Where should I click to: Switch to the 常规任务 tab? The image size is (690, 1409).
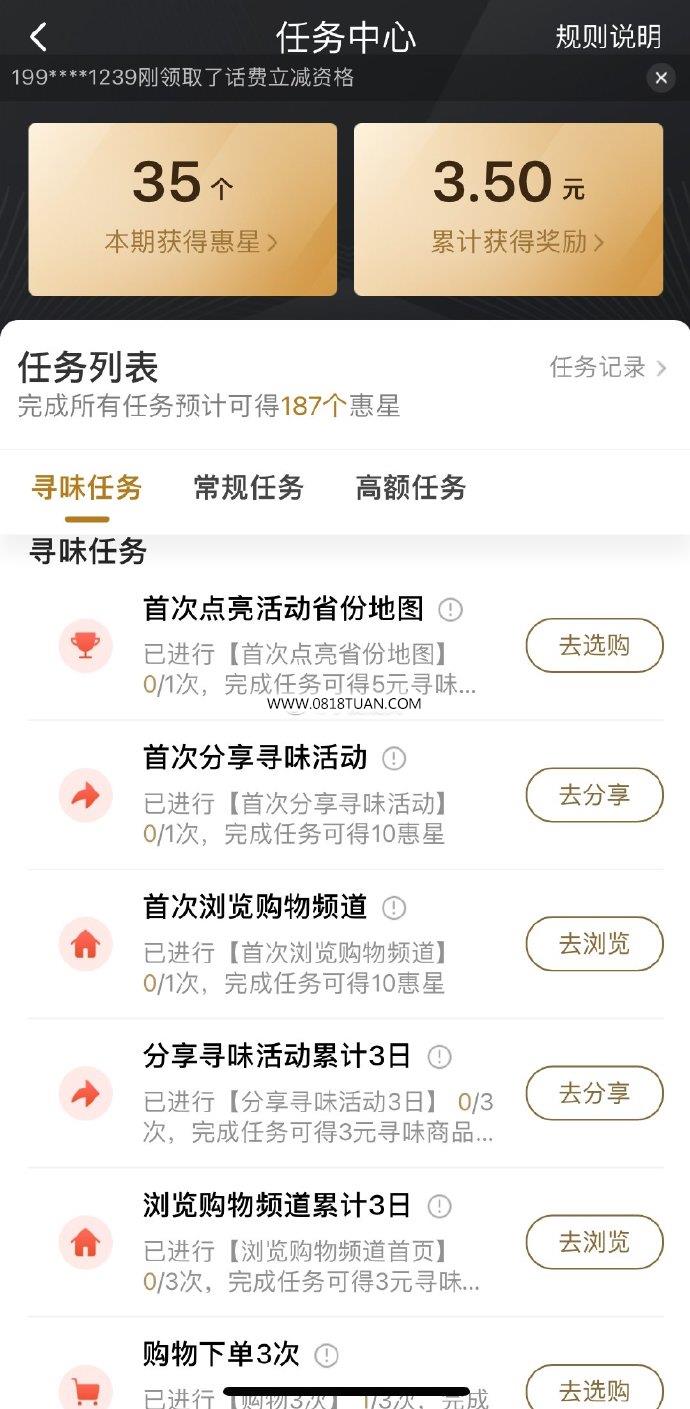248,488
